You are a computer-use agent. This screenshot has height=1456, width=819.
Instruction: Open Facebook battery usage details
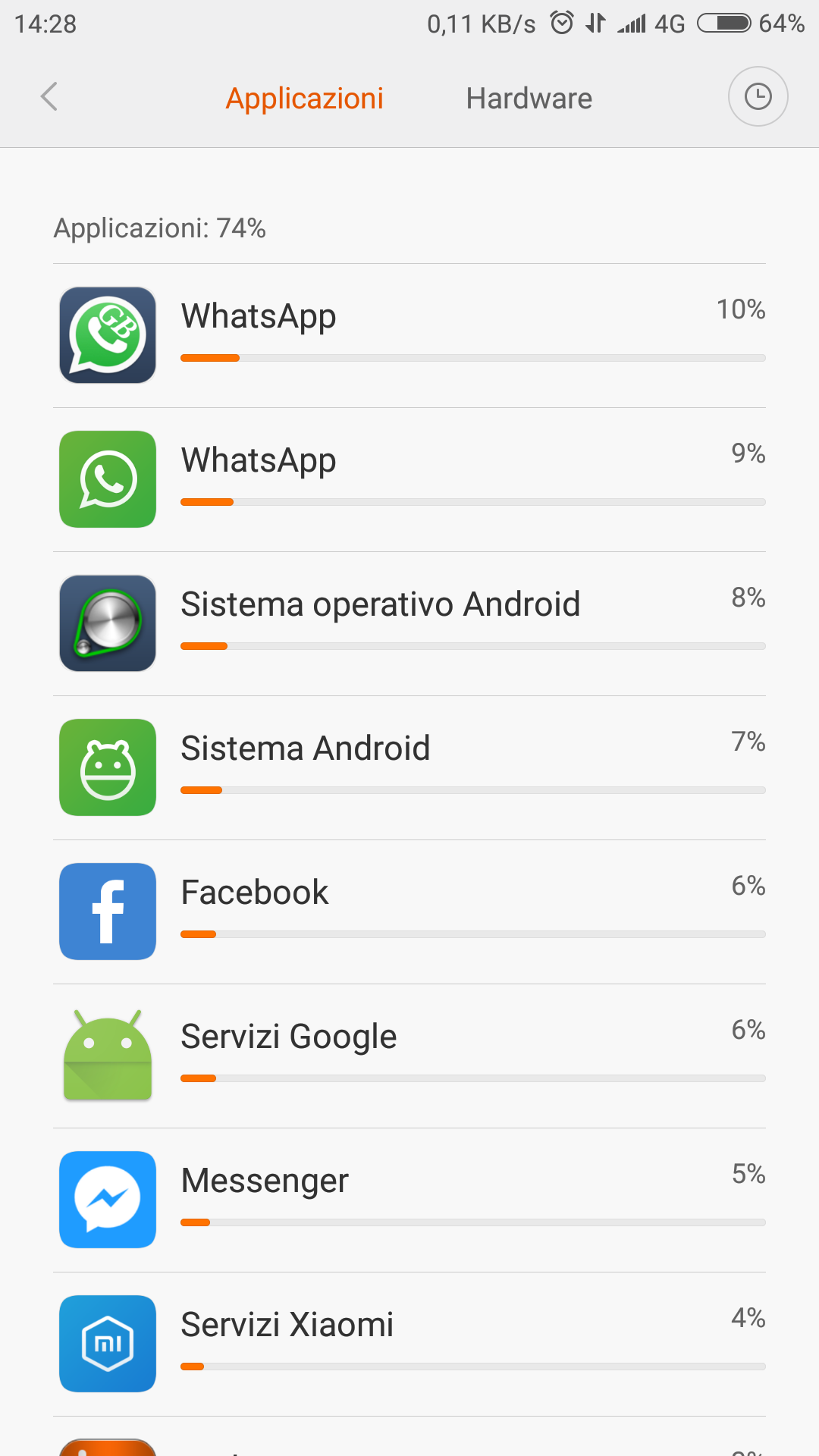409,912
